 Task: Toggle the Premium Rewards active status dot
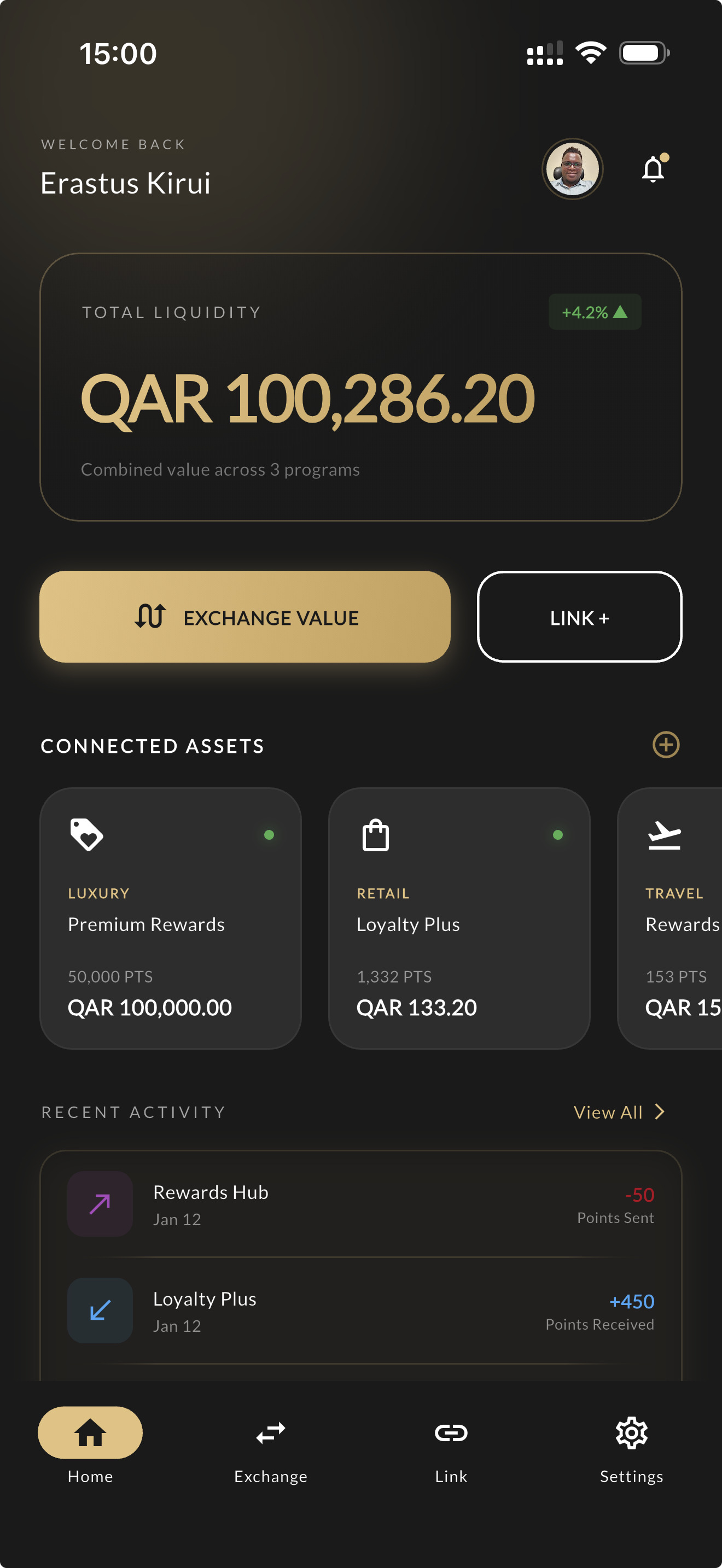268,835
